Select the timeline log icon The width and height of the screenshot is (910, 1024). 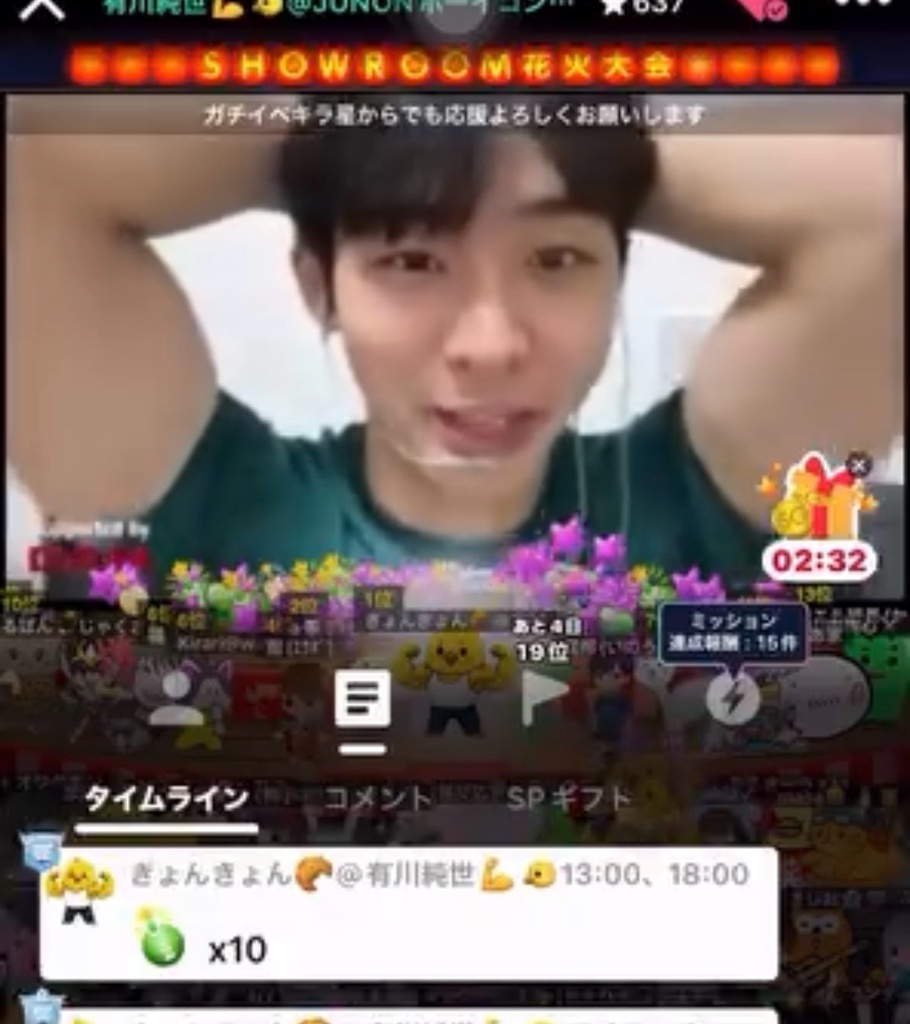(x=362, y=698)
